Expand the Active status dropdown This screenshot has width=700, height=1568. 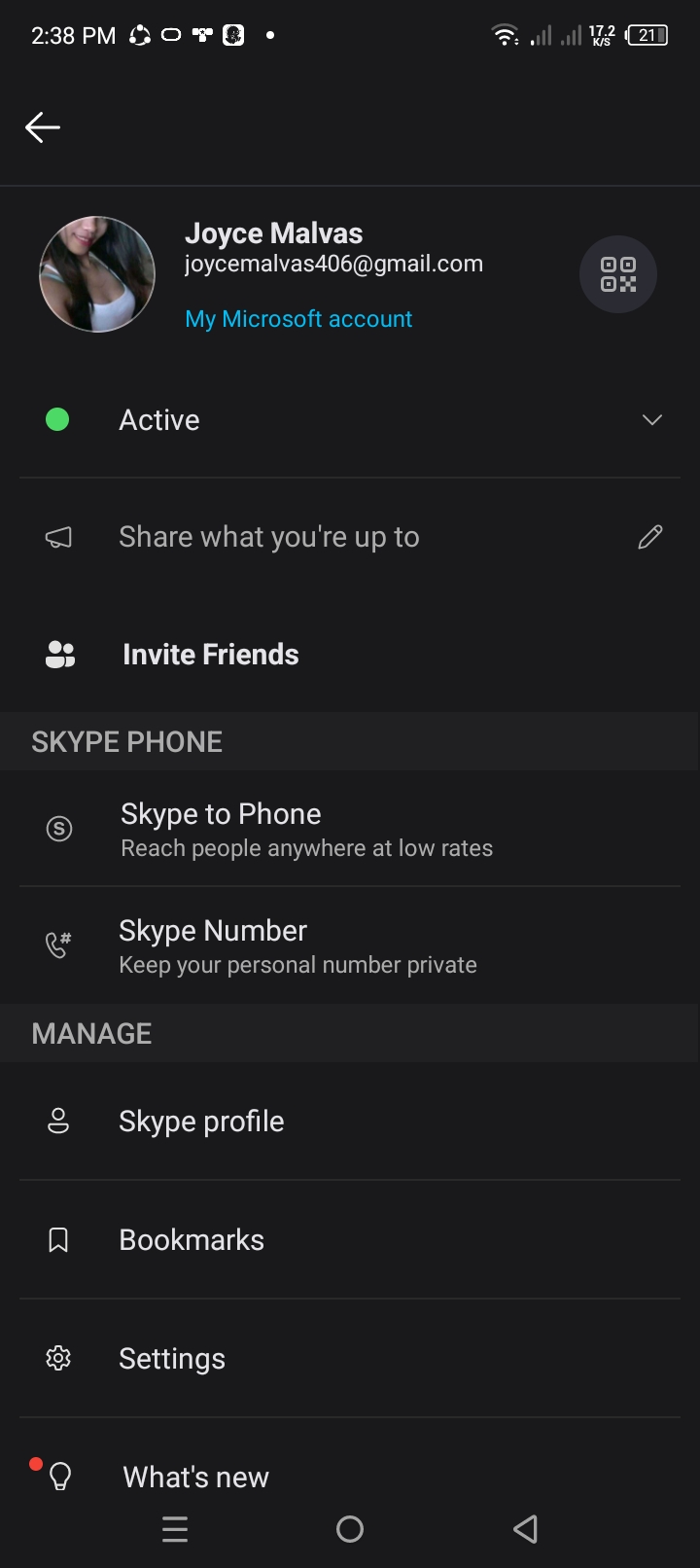point(350,420)
